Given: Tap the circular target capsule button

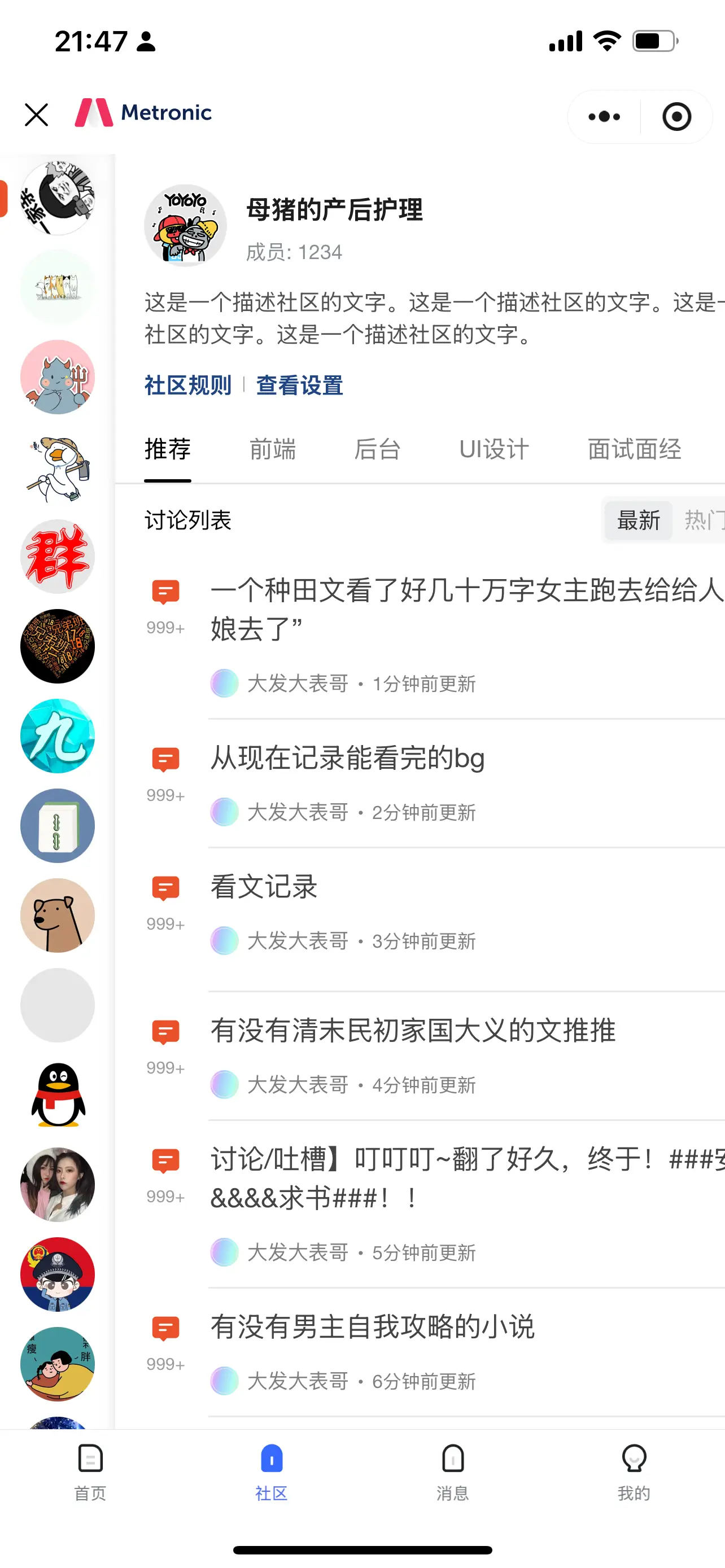Looking at the screenshot, I should pyautogui.click(x=676, y=116).
